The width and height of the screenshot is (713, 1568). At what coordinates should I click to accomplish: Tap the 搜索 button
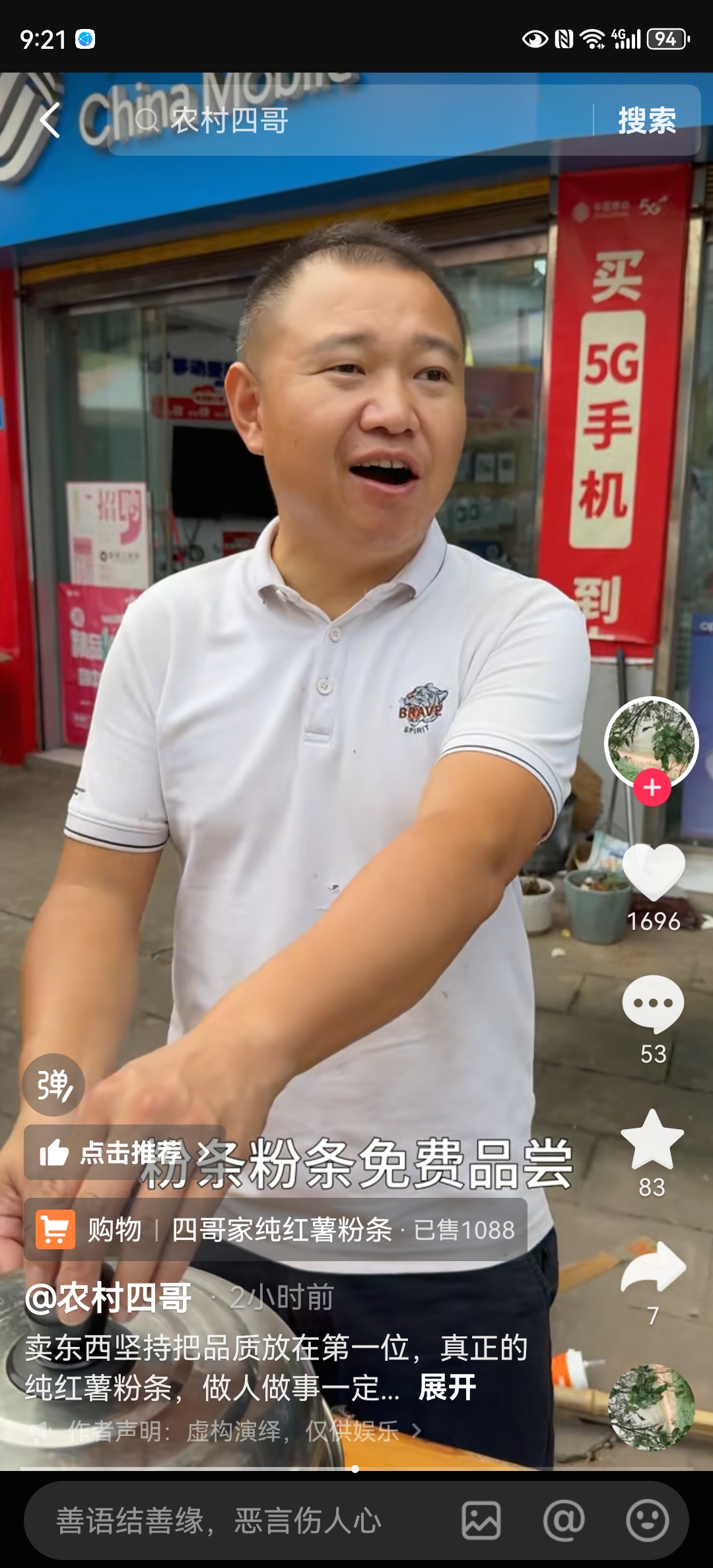[646, 121]
